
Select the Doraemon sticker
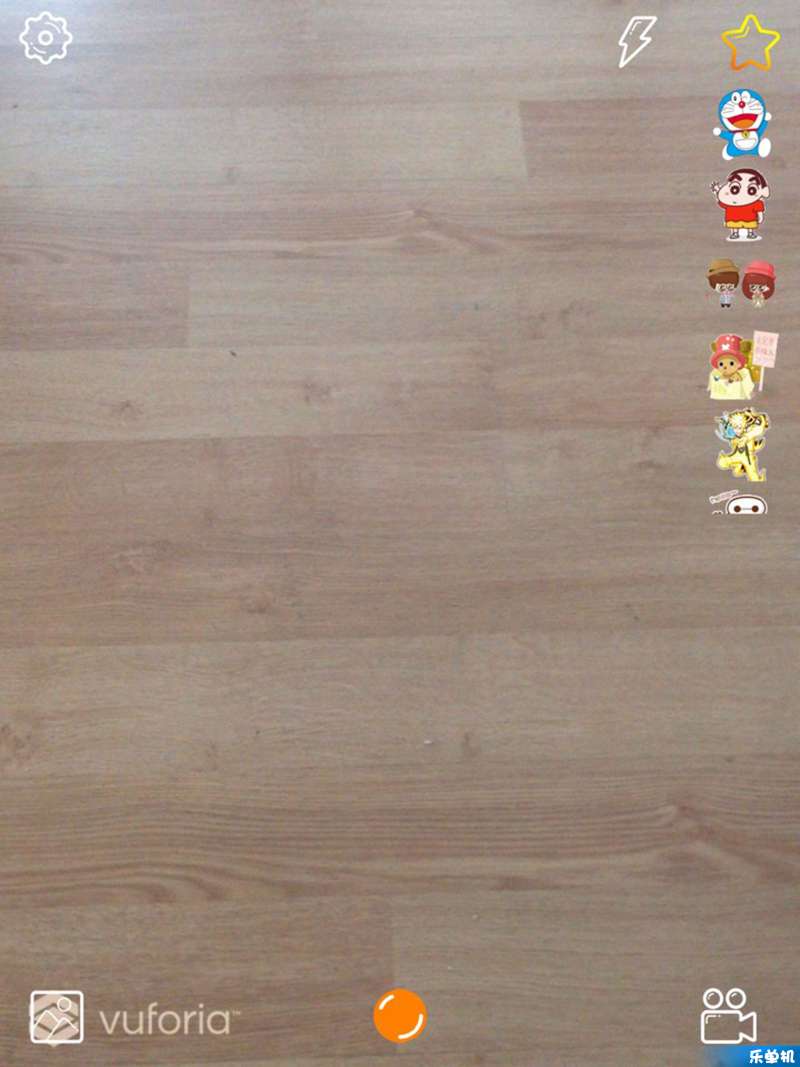(x=742, y=124)
